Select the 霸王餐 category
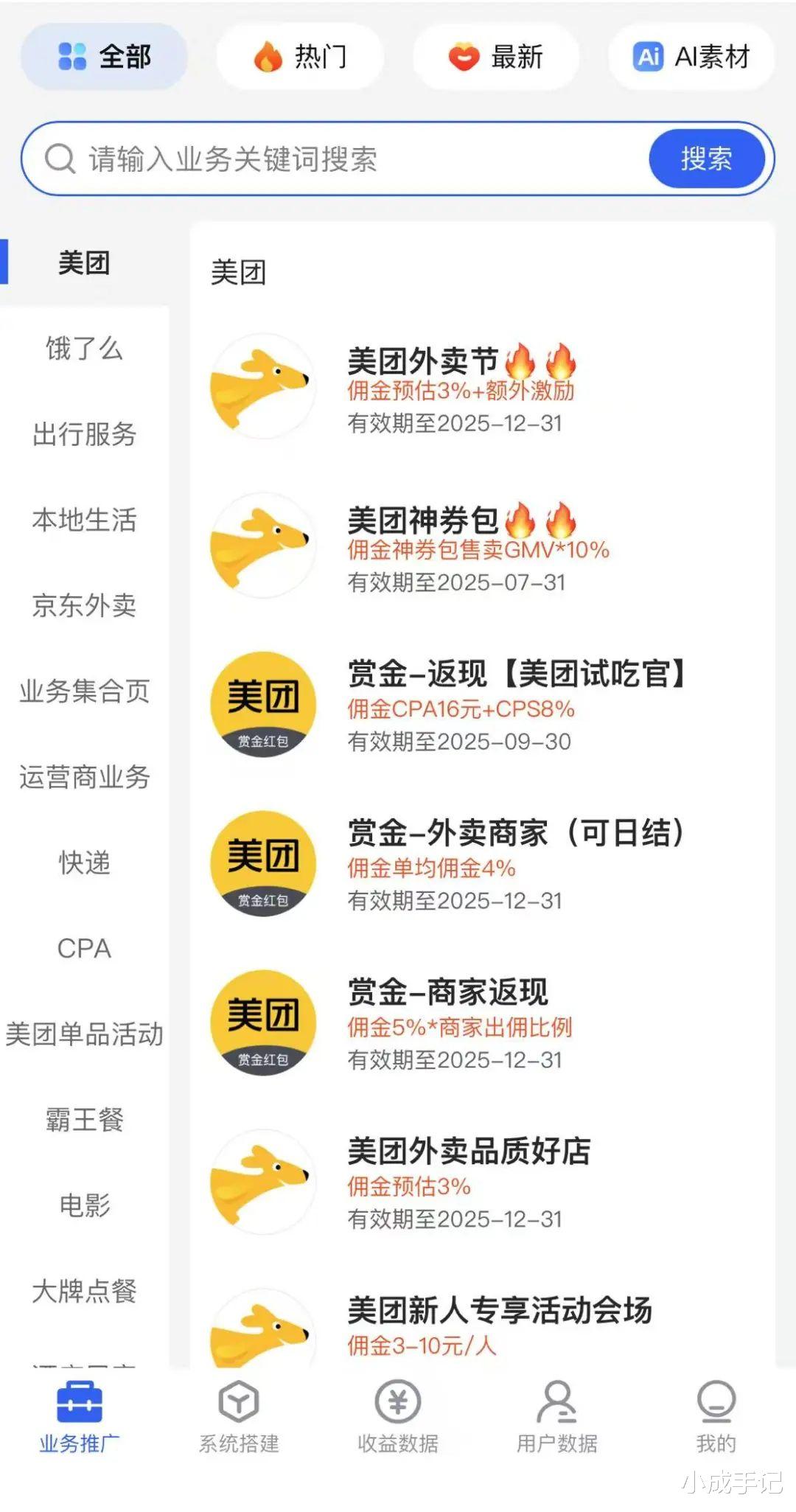Screen dimensions: 796x1512 84,1120
